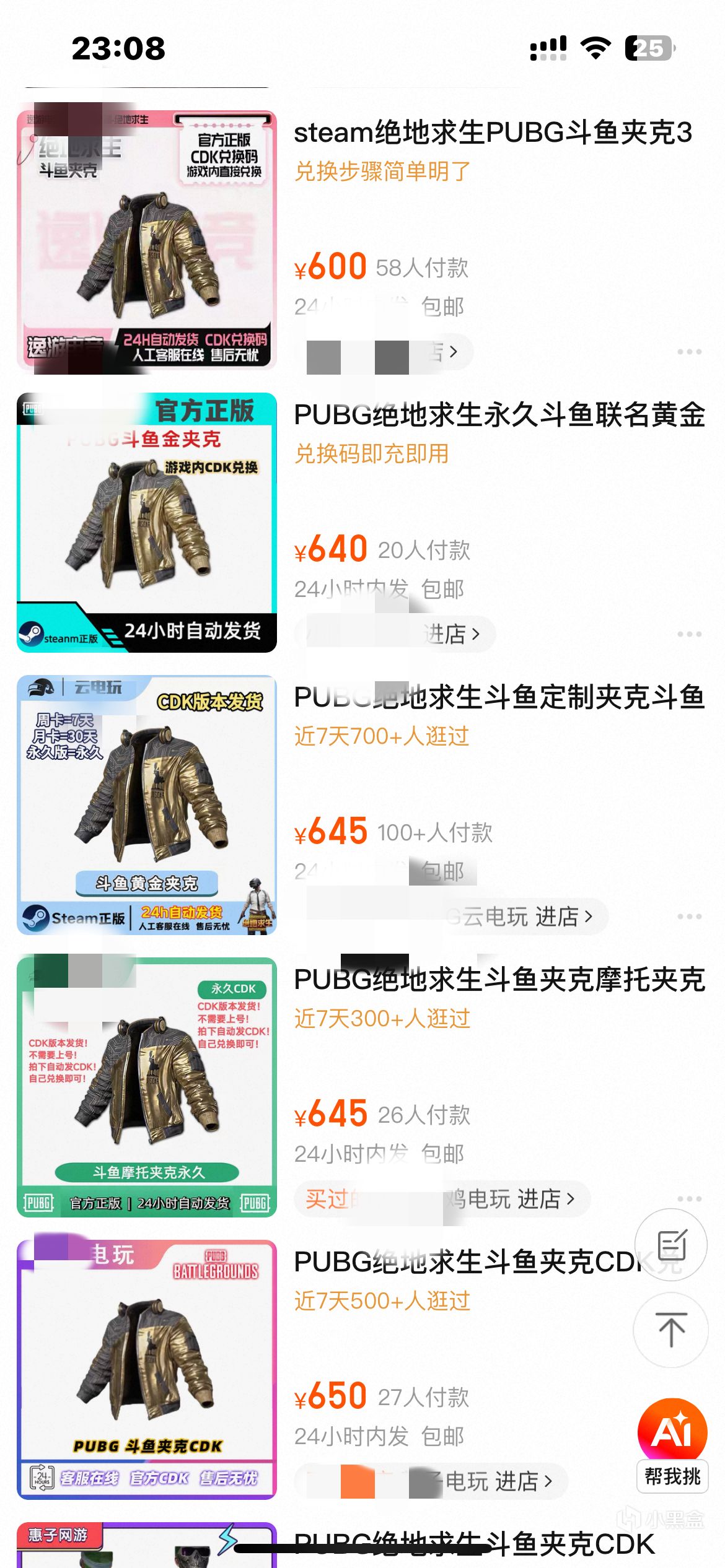Open the ¥600 steam绝地求生PUBG斗鱼夹克3 listing
This screenshot has width=725, height=1568.
[x=492, y=133]
